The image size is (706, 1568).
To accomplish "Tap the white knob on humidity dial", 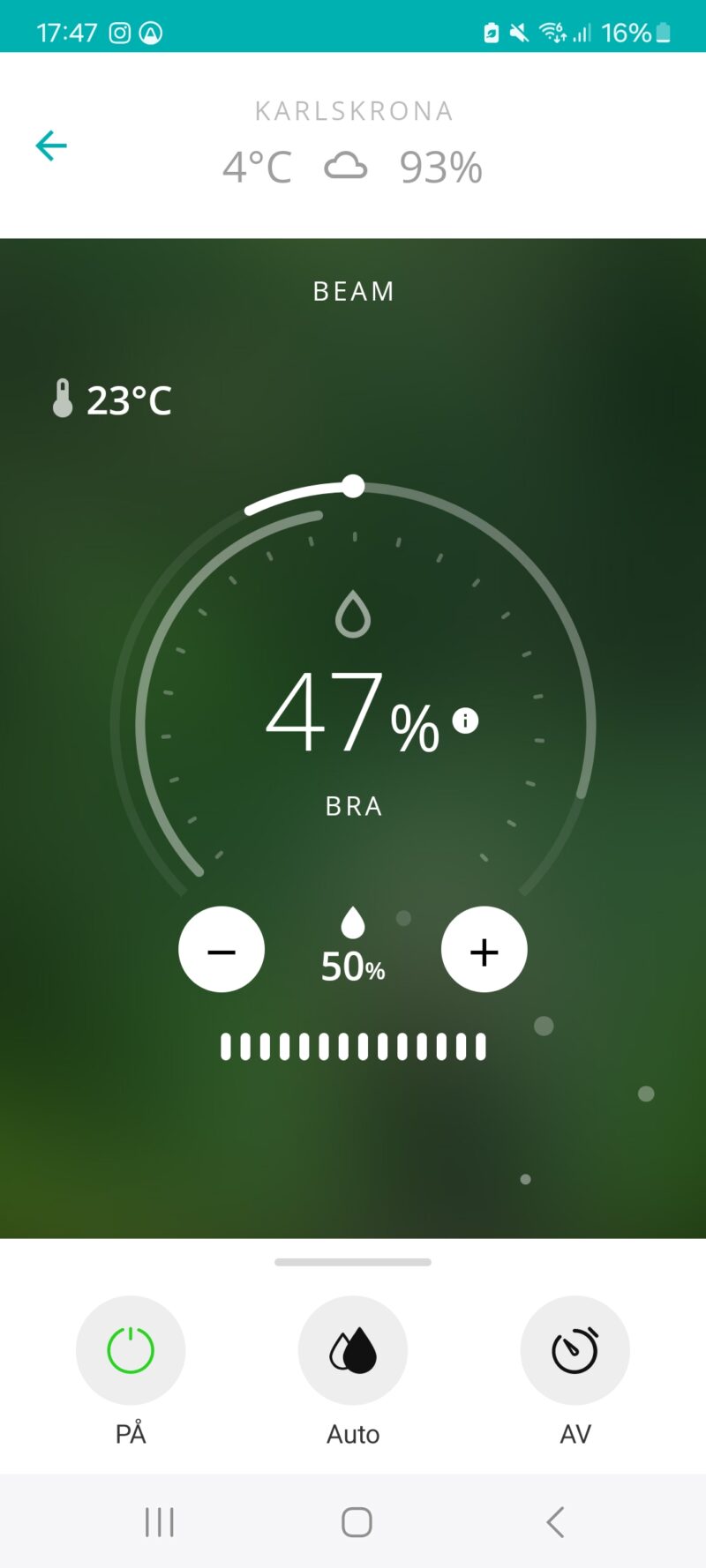I will (x=353, y=486).
